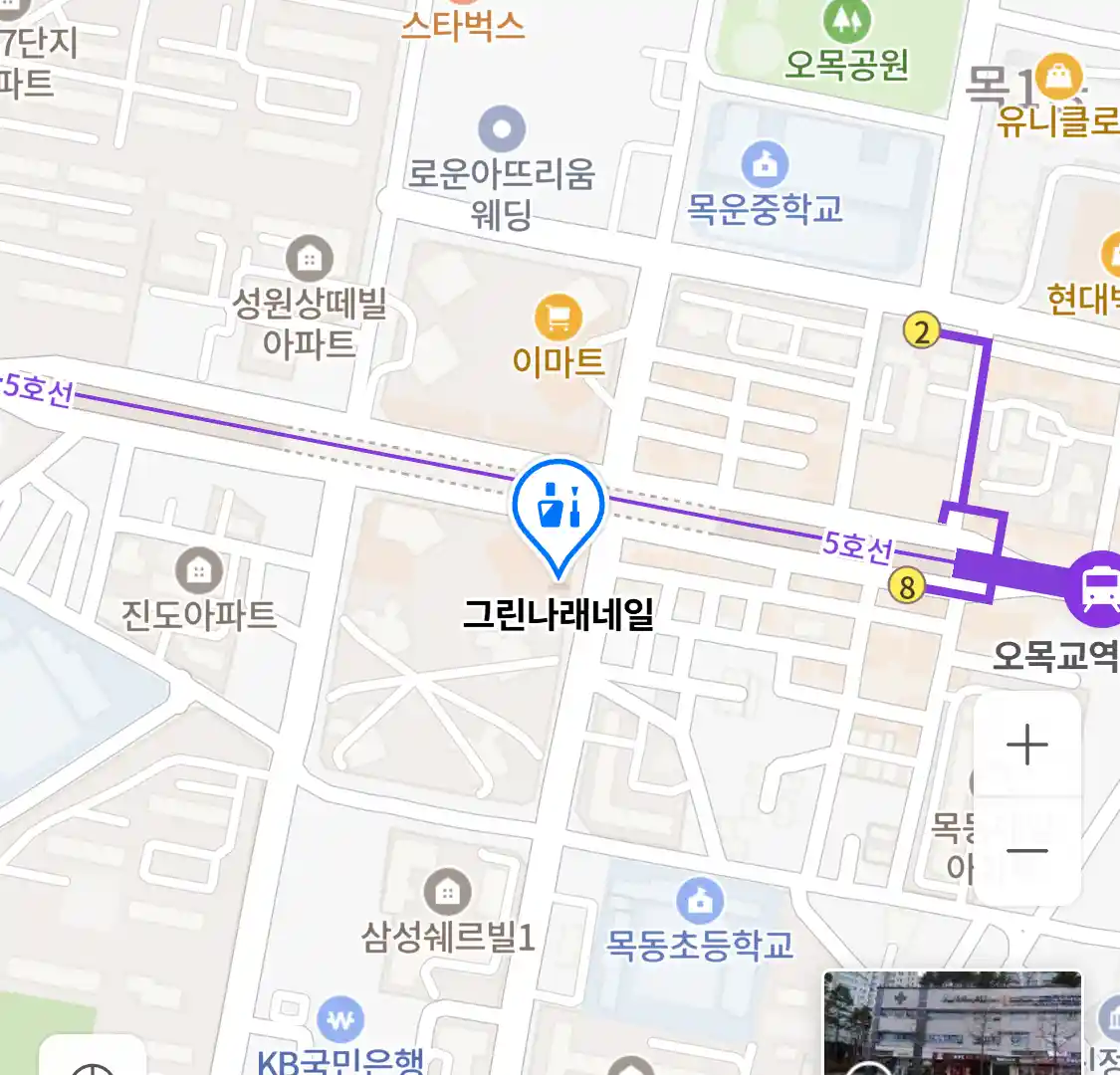Select subway exit 2 marker
This screenshot has width=1120, height=1075.
tap(922, 330)
